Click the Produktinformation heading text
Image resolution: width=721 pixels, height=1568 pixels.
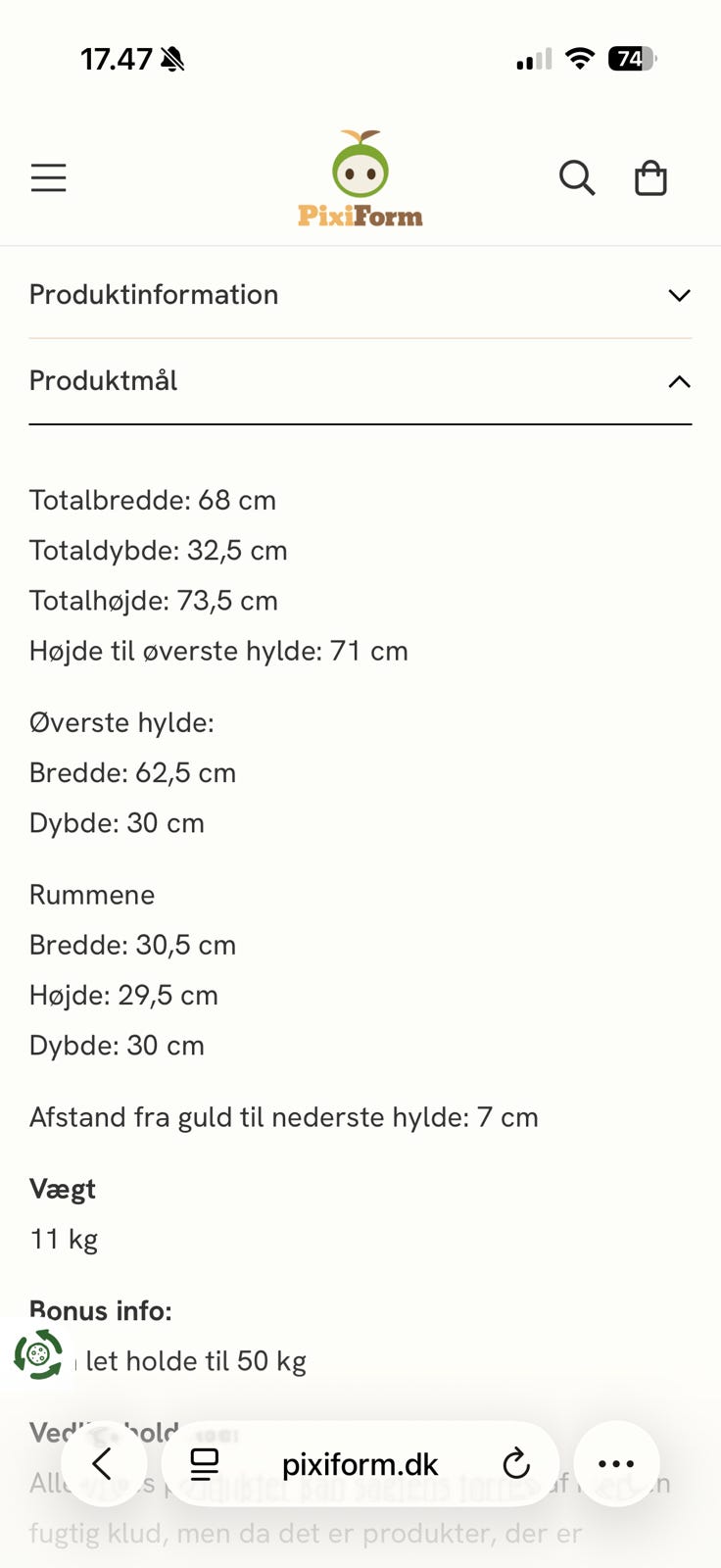(x=154, y=294)
